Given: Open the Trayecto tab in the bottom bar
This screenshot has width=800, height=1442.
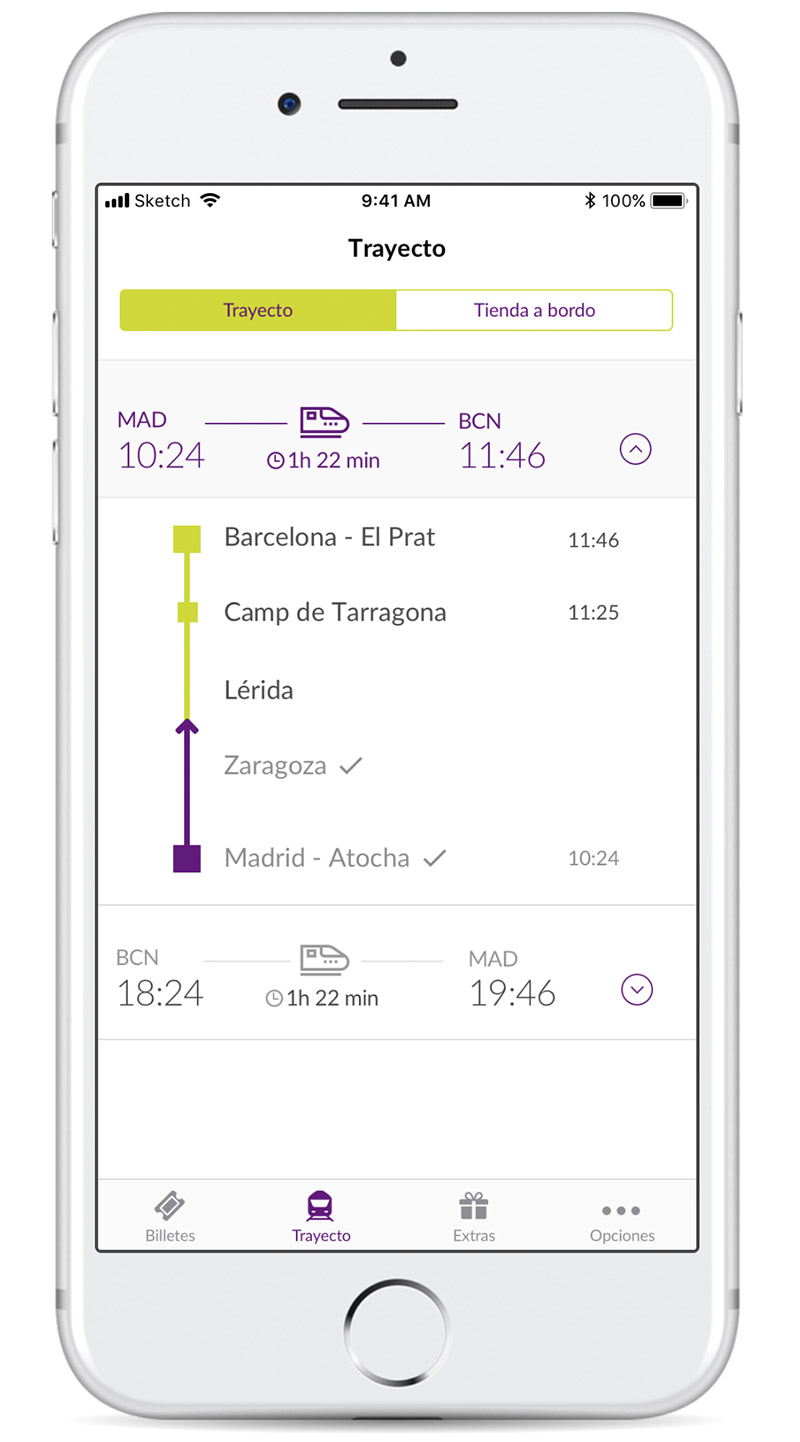Looking at the screenshot, I should (x=321, y=1216).
